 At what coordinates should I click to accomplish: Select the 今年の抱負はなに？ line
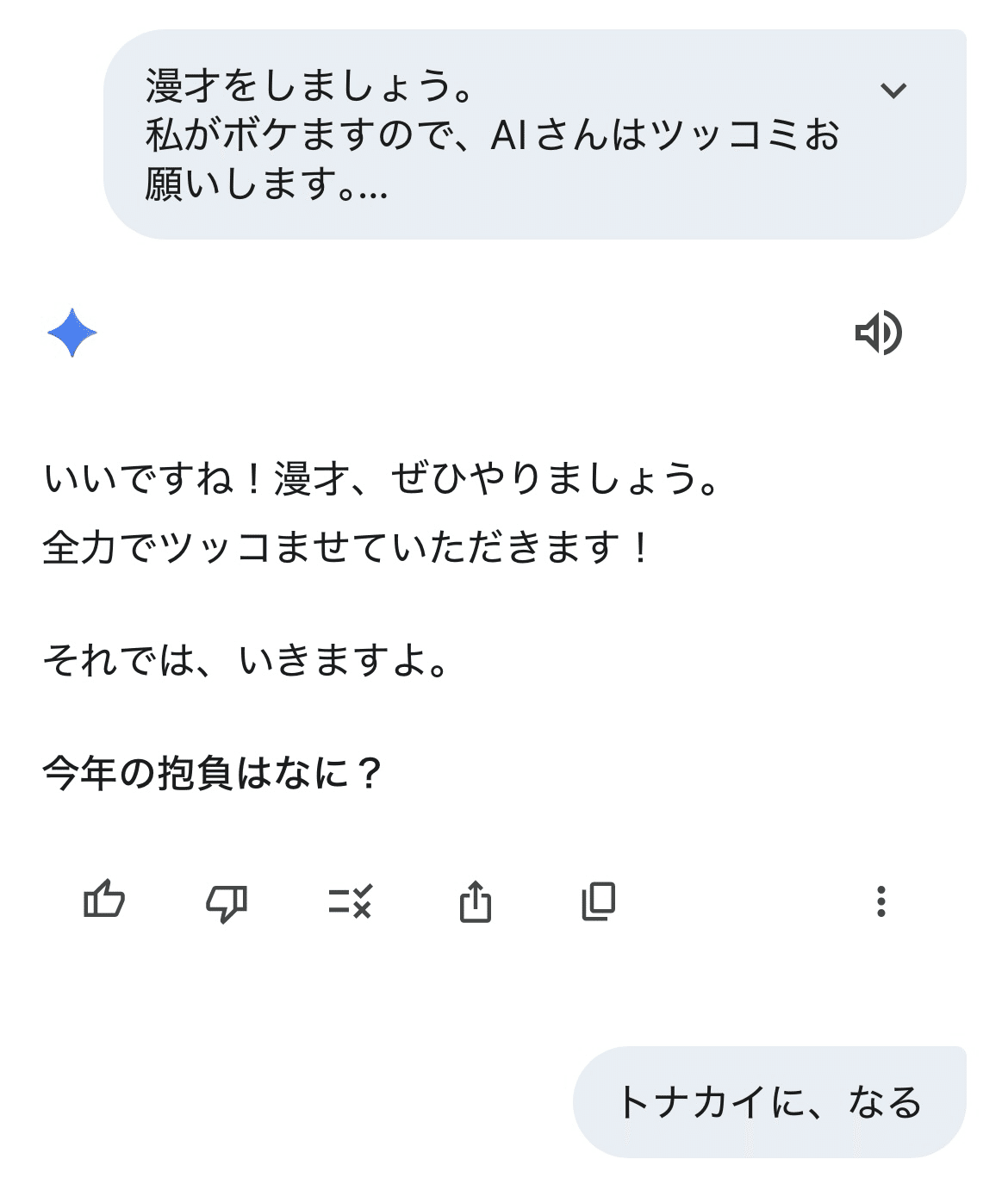(x=211, y=770)
